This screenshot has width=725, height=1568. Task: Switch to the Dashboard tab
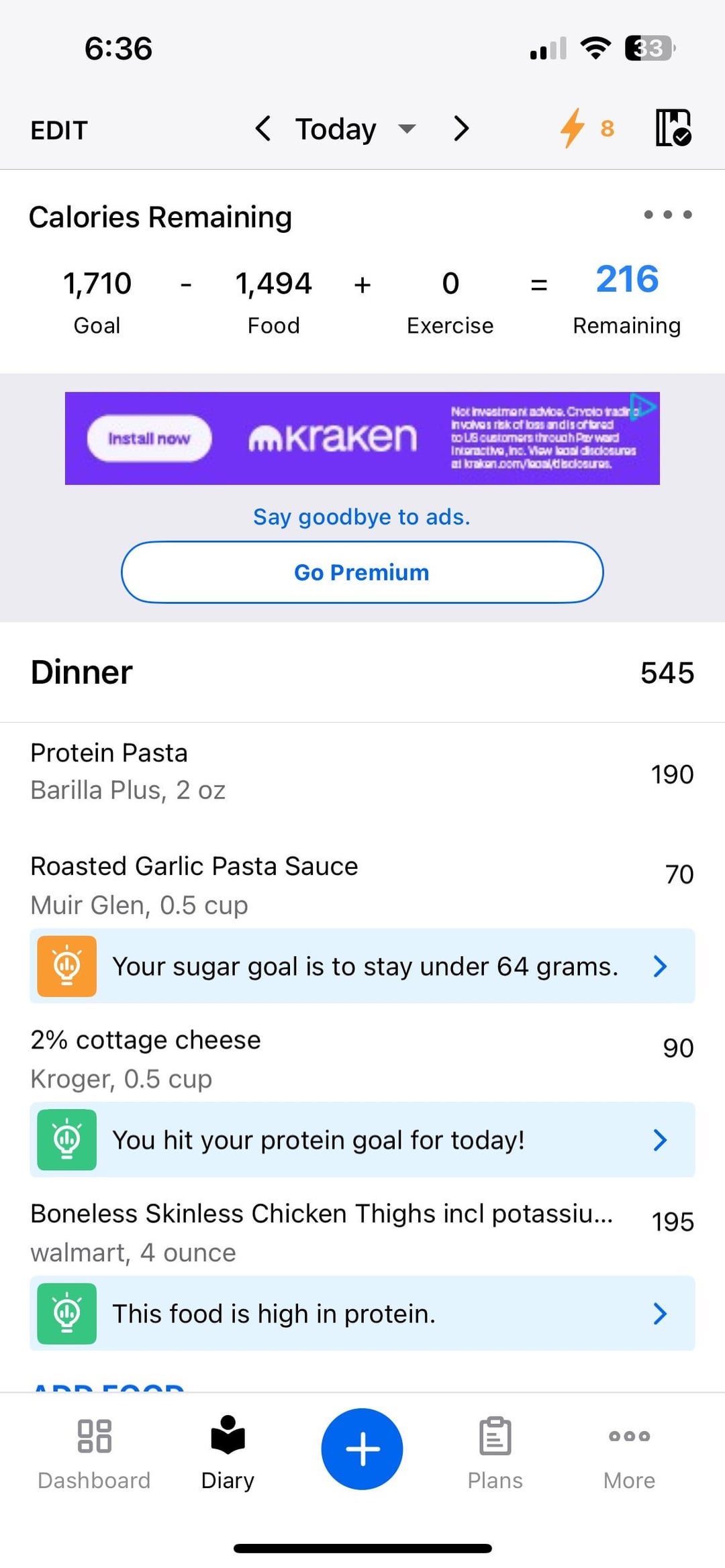click(x=94, y=1453)
